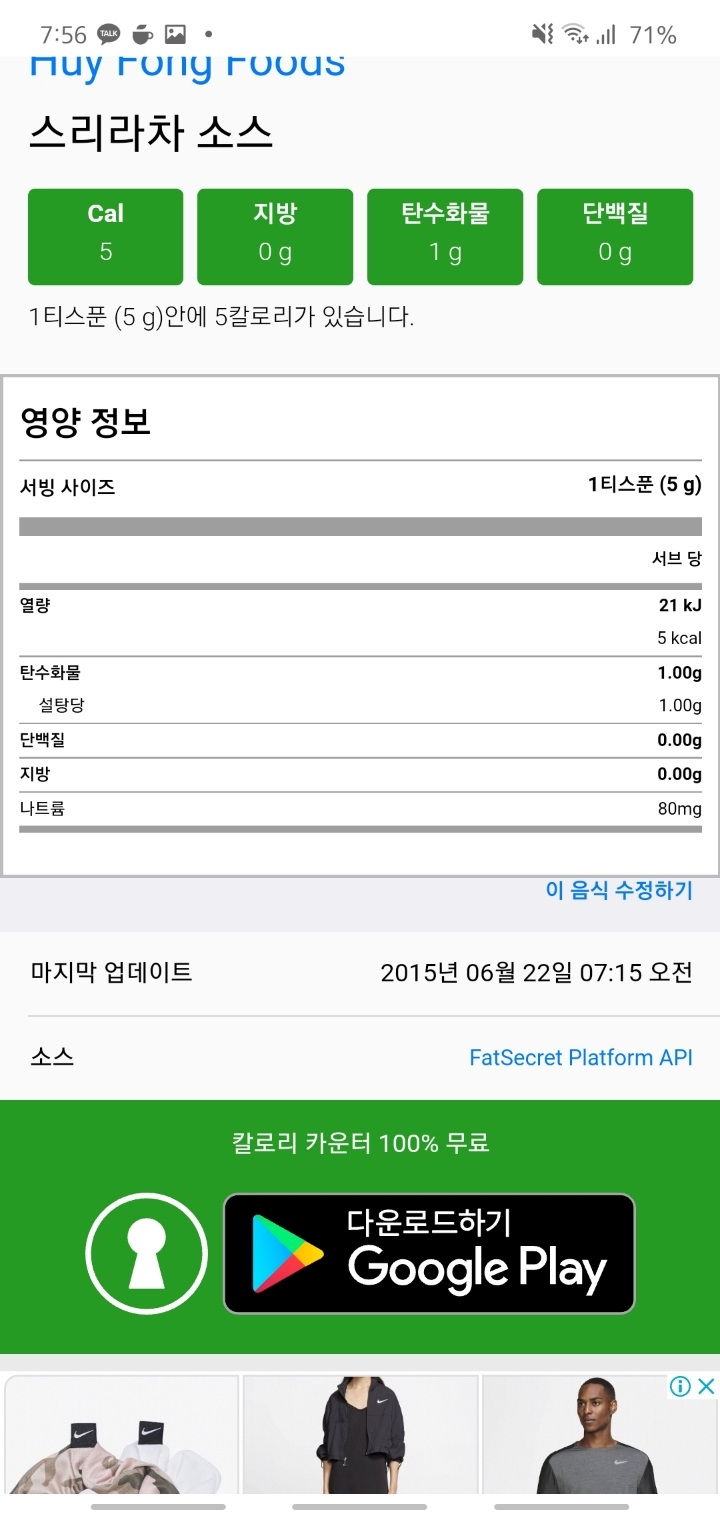Open the Huy Fong Foods brand link
This screenshot has height=1520, width=720.
tap(187, 66)
